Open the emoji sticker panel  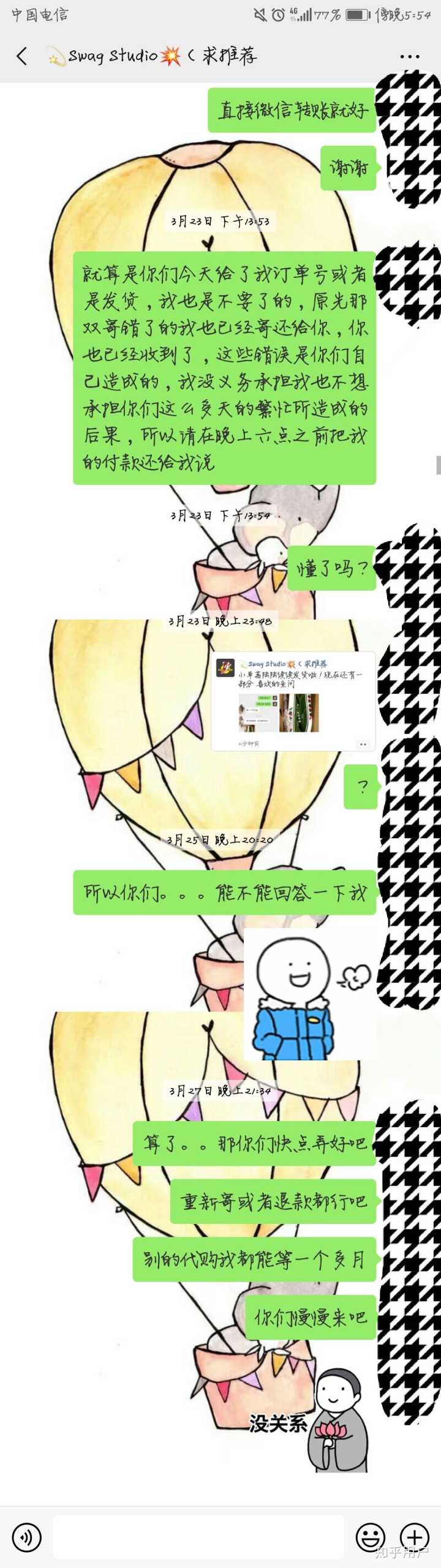tap(371, 1537)
